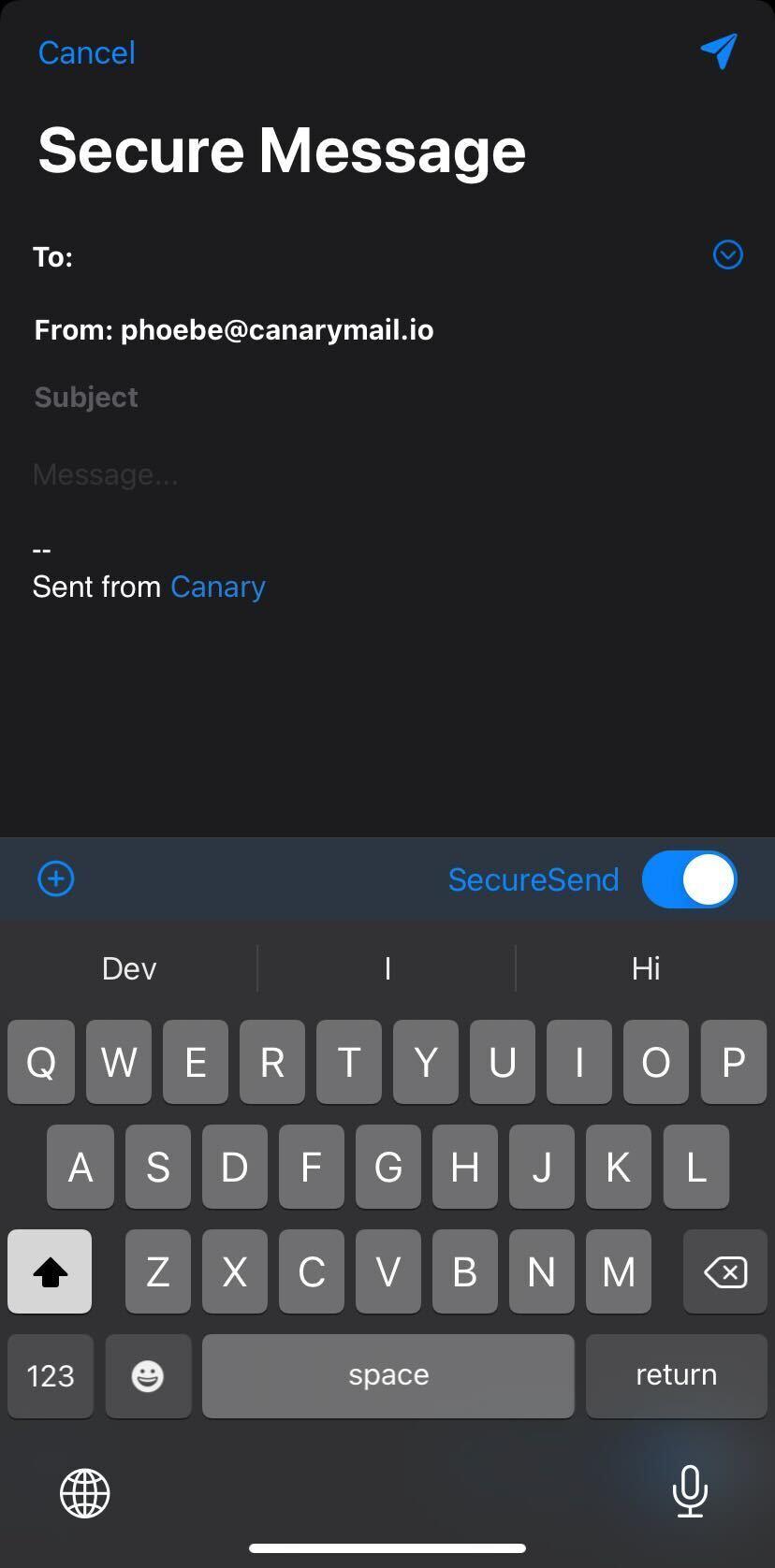Screen dimensions: 775x1568
Task: Choose the "Dev" keyboard suggestion
Action: tap(129, 968)
